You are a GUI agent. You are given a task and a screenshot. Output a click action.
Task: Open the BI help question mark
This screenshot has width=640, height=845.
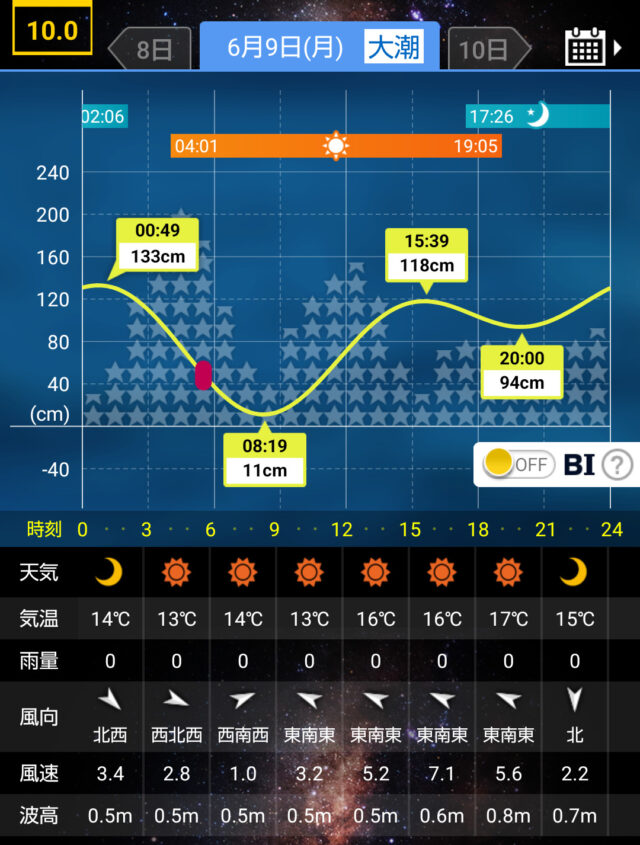pyautogui.click(x=619, y=465)
